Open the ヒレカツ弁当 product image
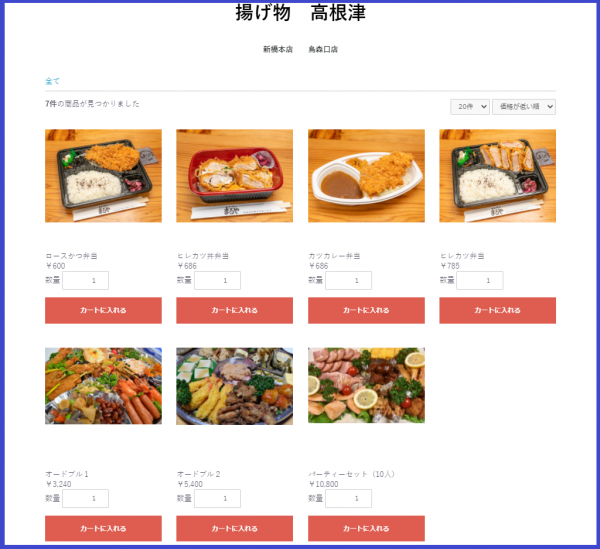600x549 pixels. (497, 176)
